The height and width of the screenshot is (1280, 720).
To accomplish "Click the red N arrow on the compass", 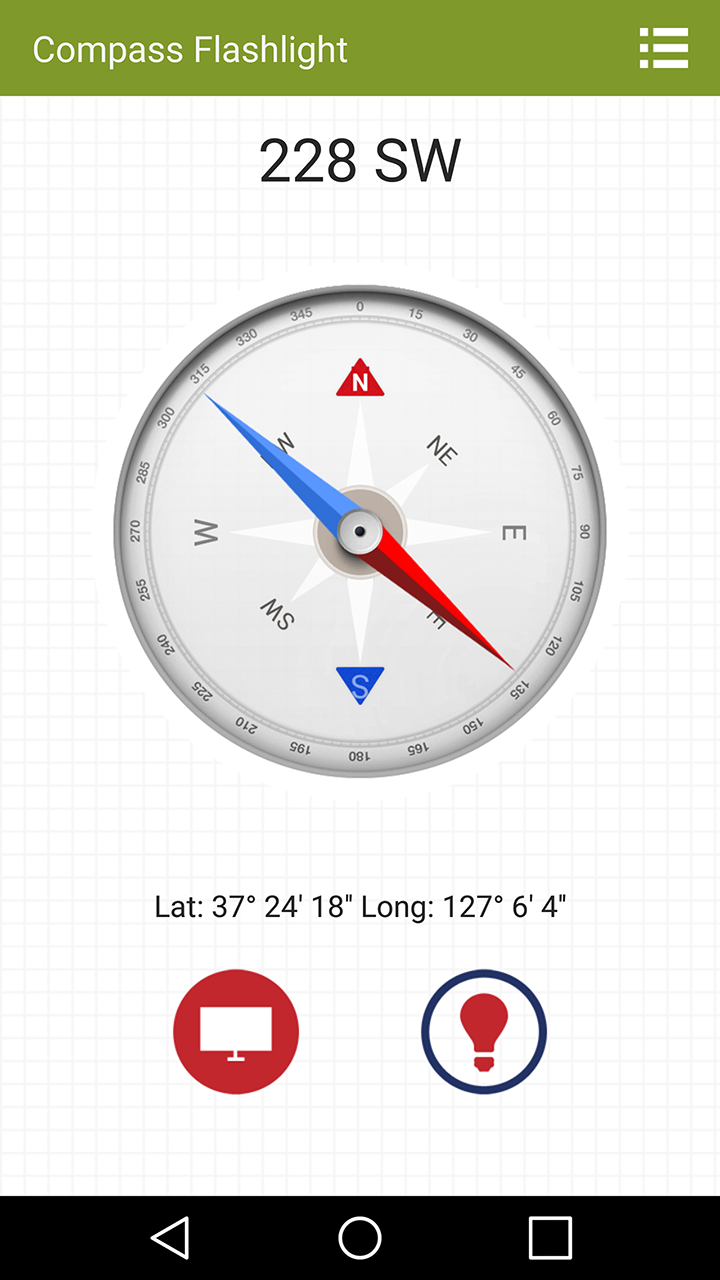I will pos(358,382).
